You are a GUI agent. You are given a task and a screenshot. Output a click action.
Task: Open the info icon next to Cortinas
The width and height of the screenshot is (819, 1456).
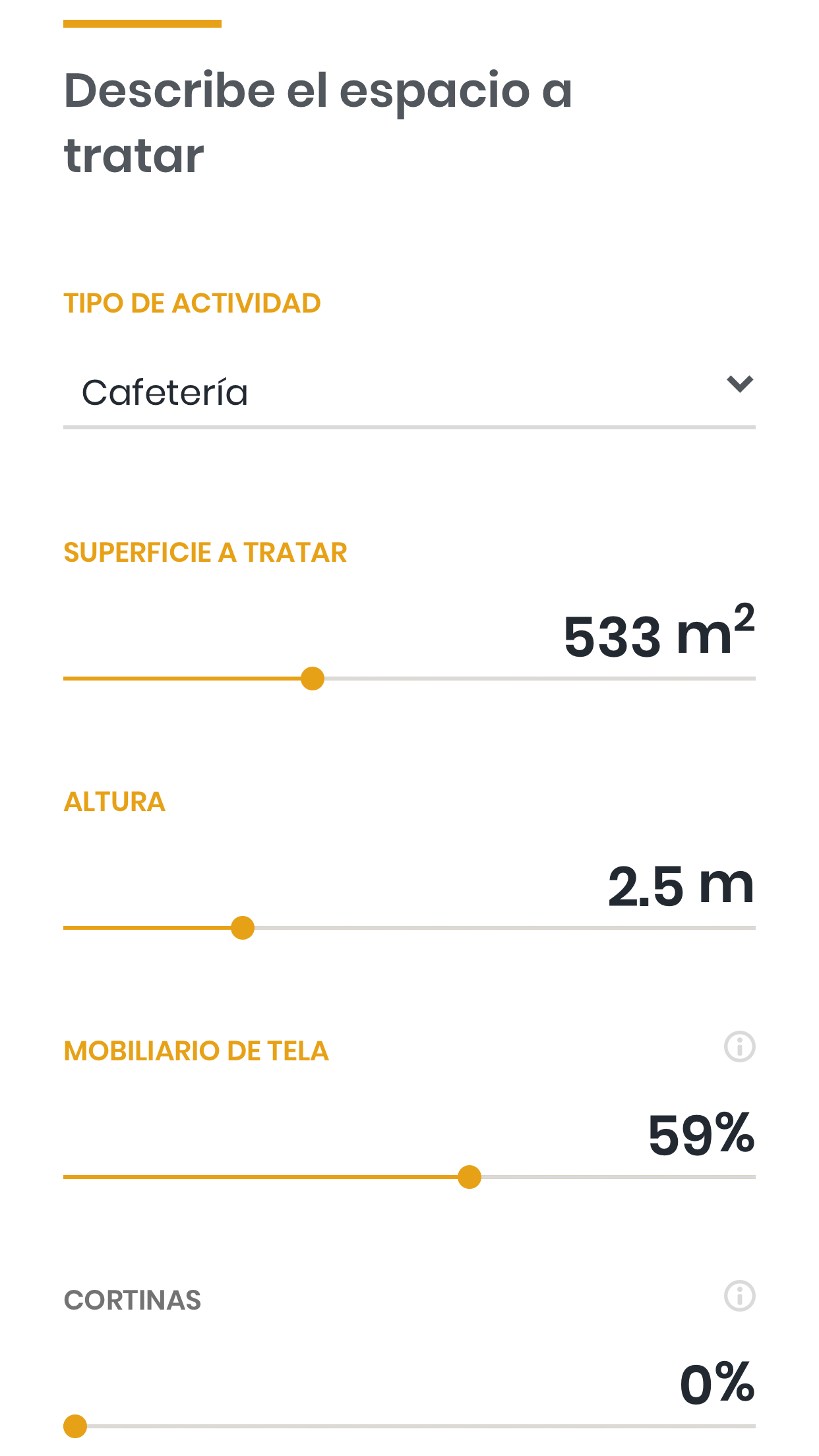pyautogui.click(x=740, y=1296)
